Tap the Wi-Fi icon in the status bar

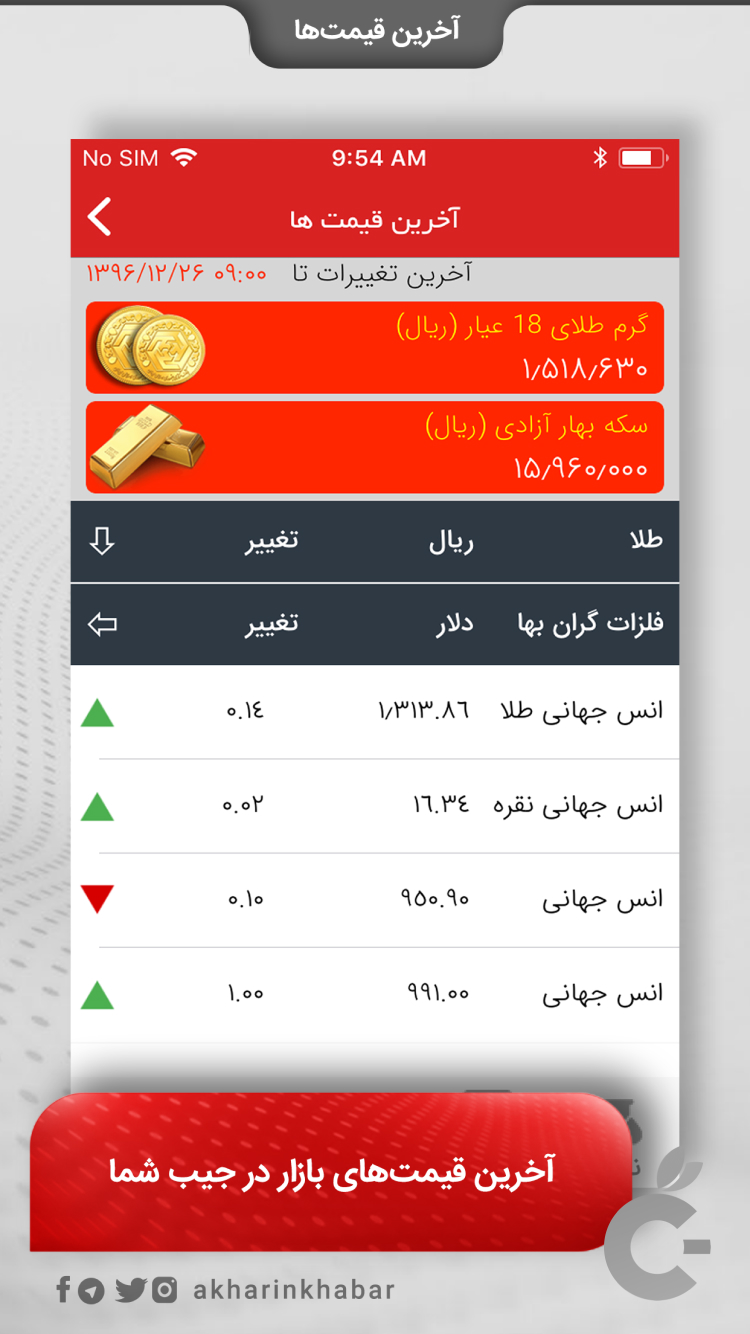pyautogui.click(x=181, y=157)
